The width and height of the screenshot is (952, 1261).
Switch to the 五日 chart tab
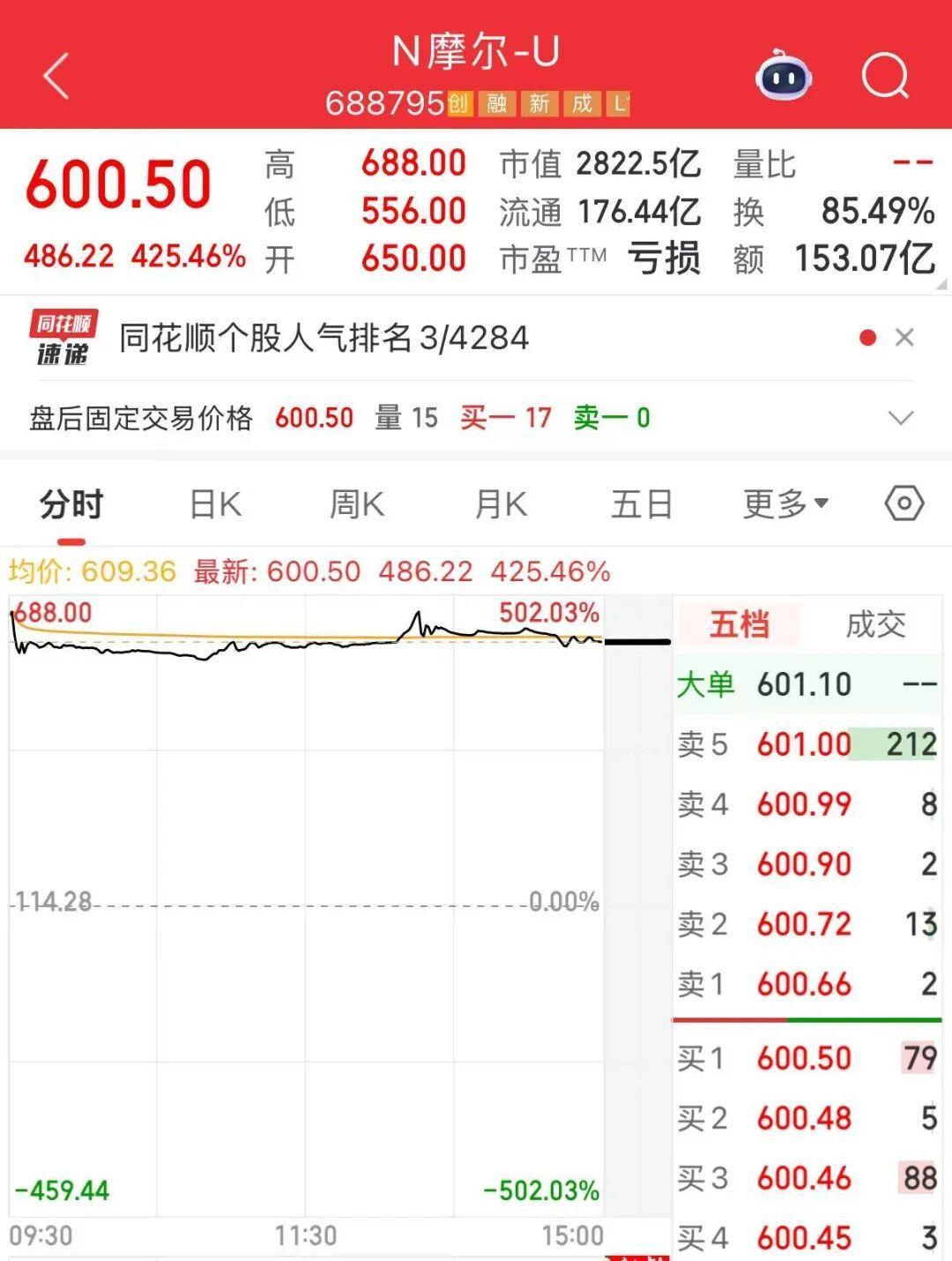click(642, 505)
